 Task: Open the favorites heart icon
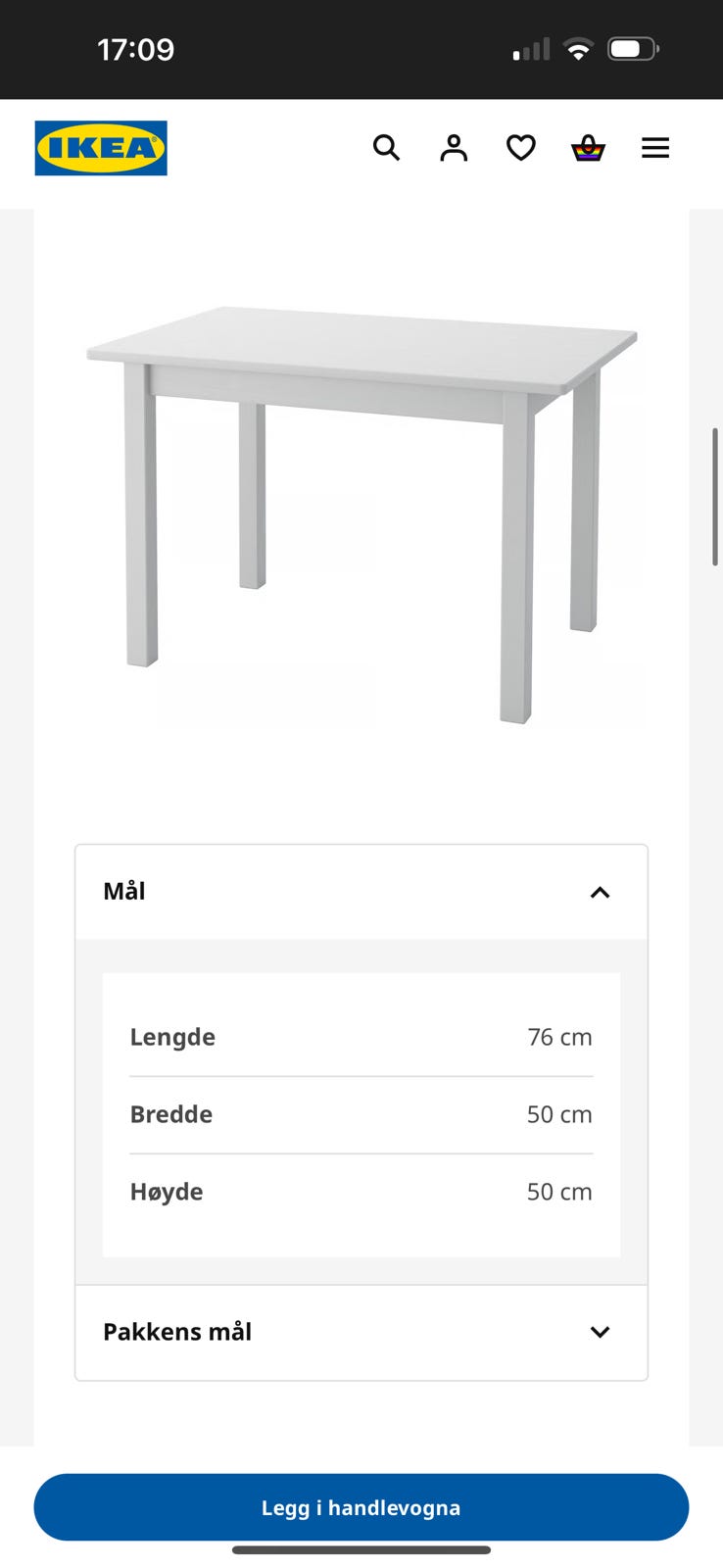[521, 148]
